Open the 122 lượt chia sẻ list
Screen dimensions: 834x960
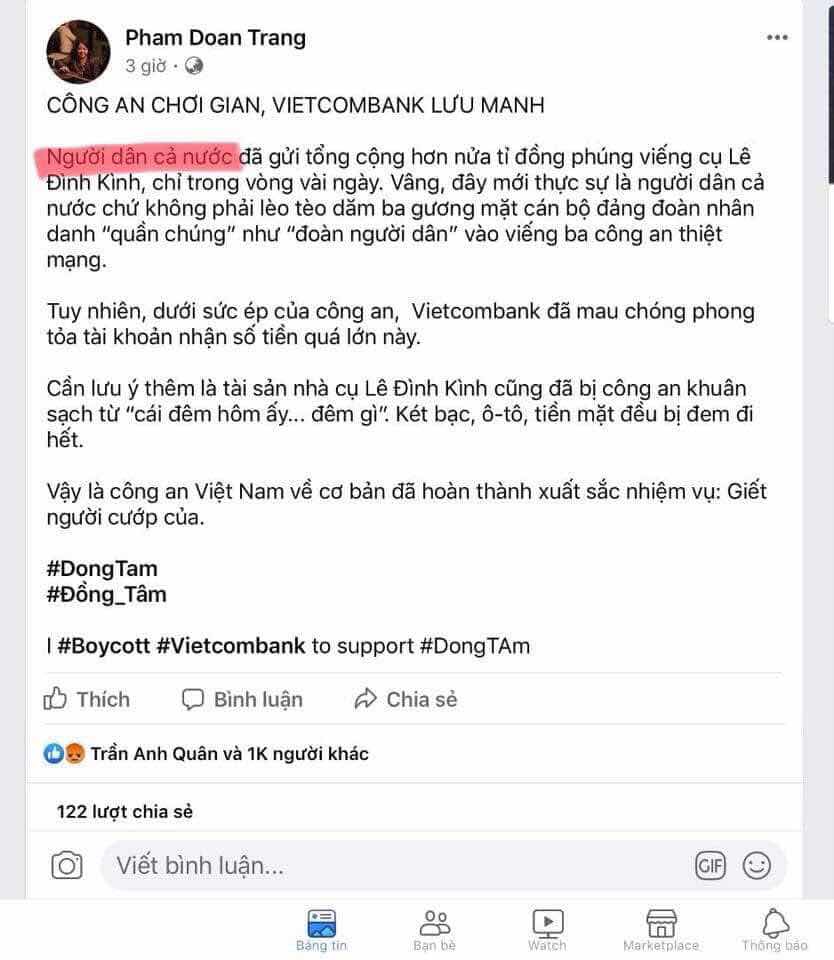pos(124,811)
